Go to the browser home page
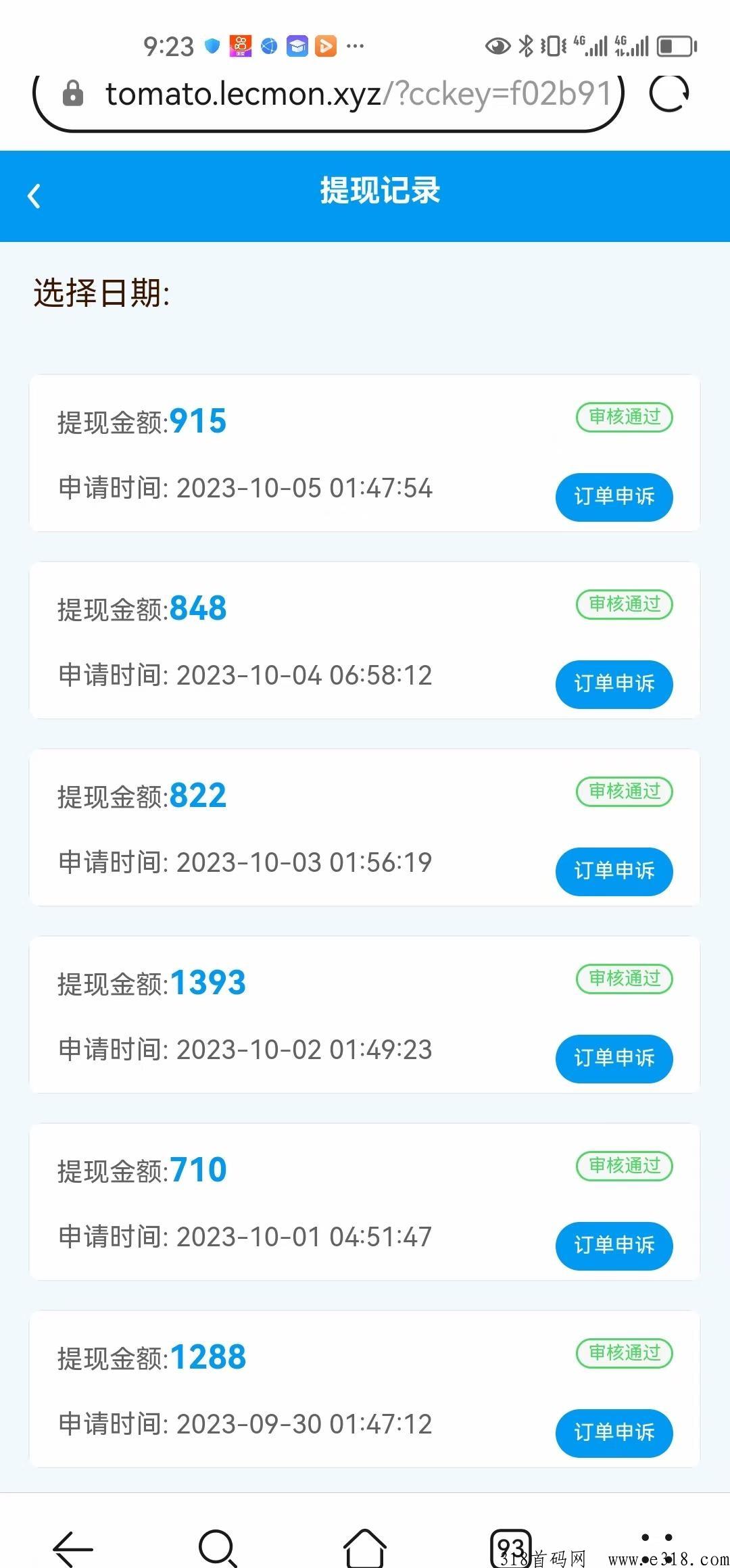 364,1546
